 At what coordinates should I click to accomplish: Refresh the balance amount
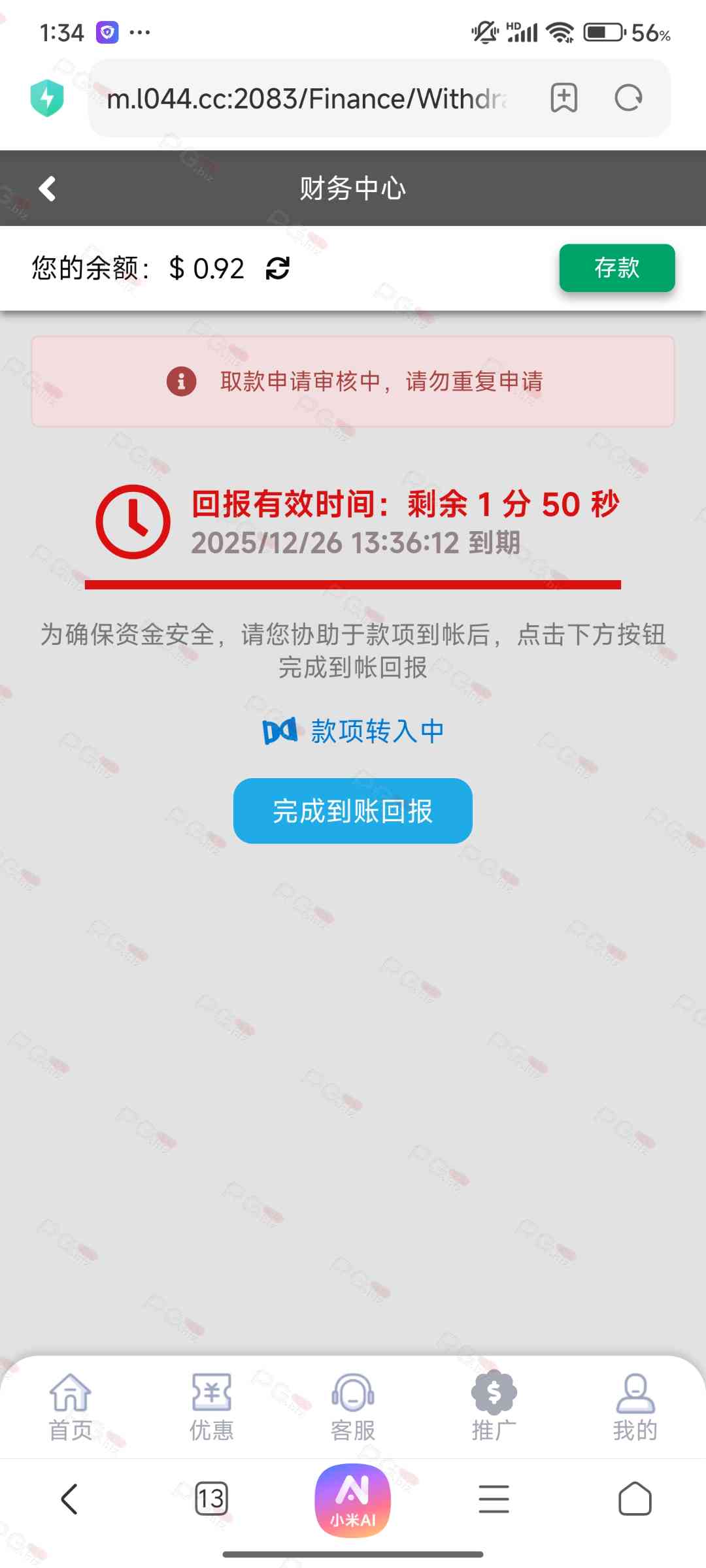coord(278,268)
